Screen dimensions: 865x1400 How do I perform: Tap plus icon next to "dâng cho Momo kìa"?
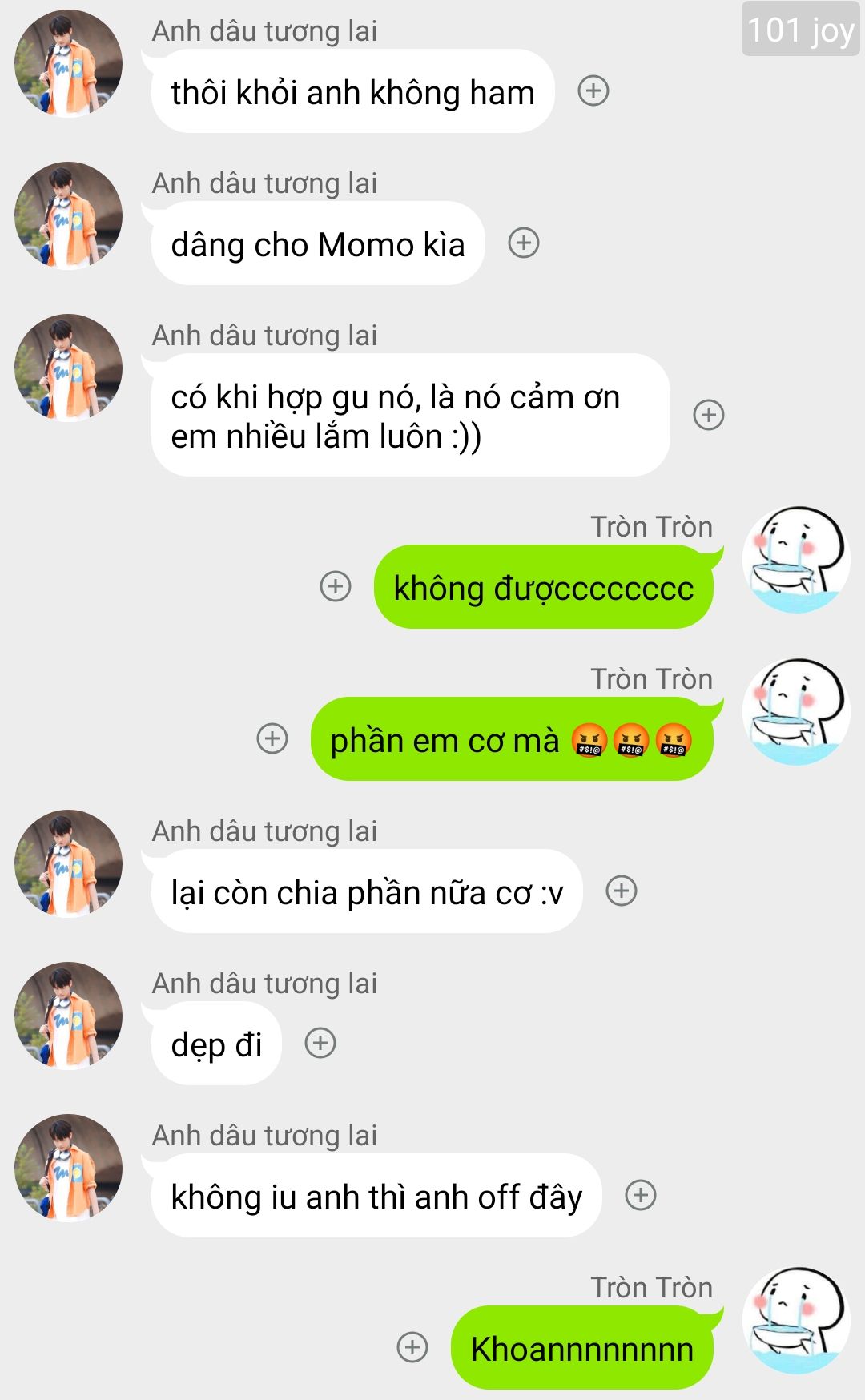click(524, 243)
